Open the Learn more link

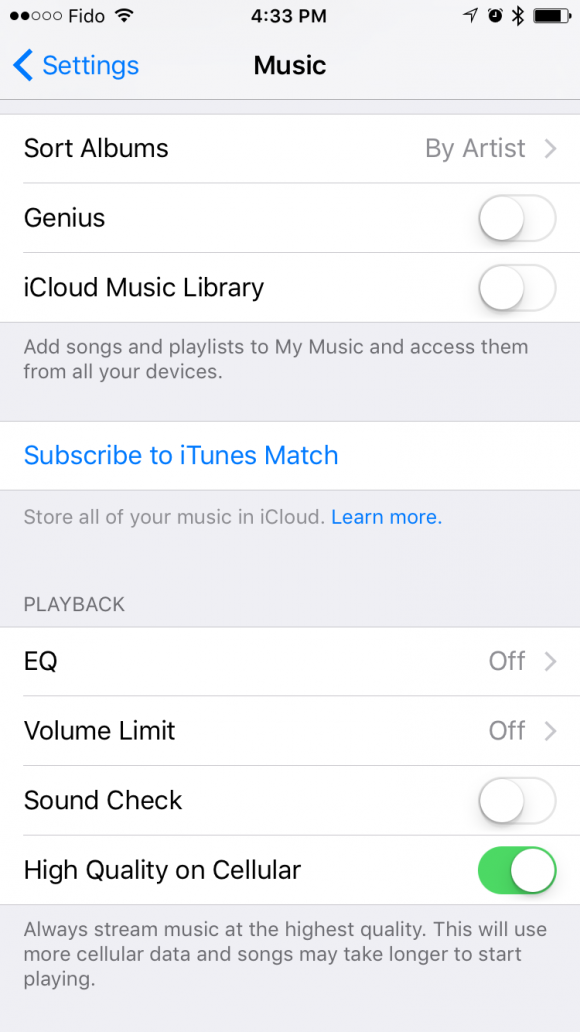pos(386,517)
